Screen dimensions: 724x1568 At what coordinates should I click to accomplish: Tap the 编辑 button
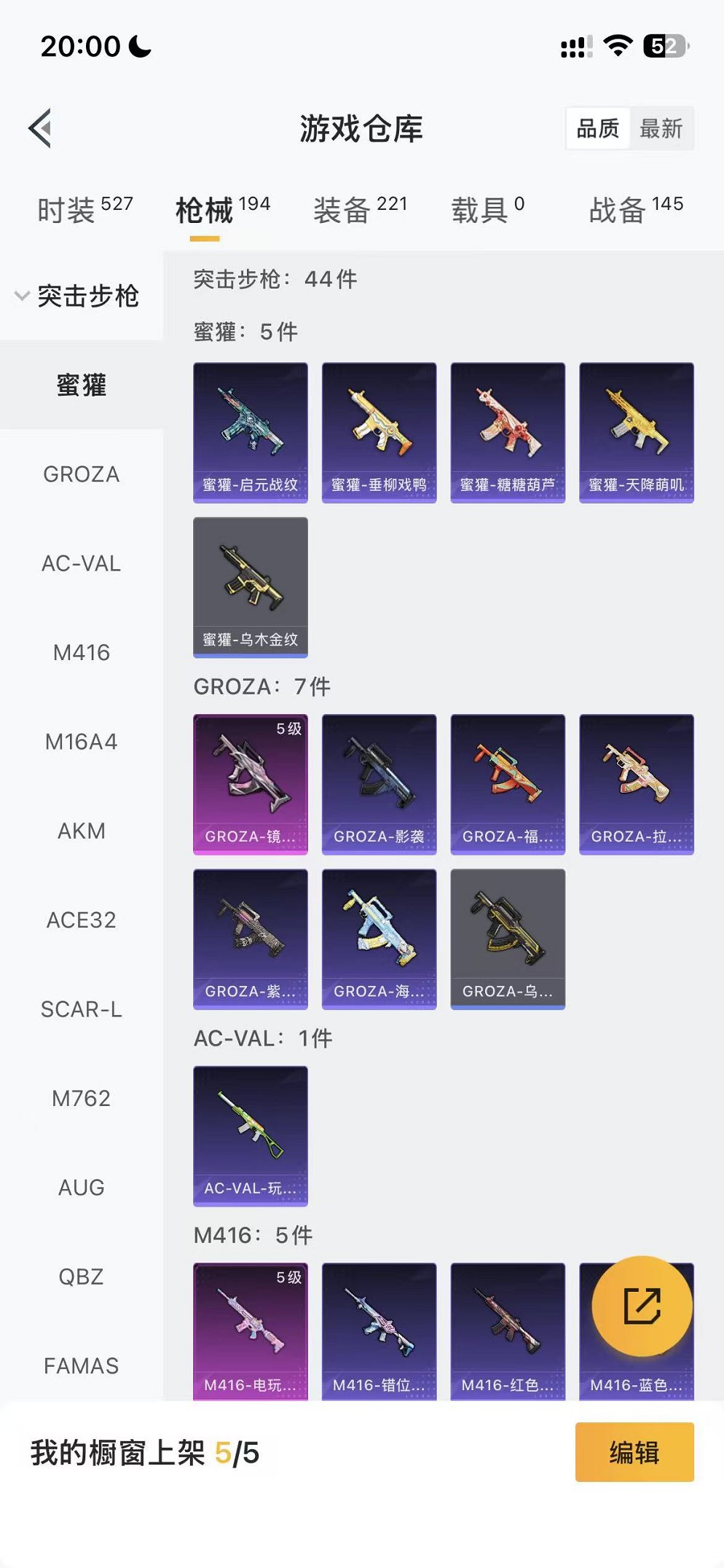tap(634, 1452)
